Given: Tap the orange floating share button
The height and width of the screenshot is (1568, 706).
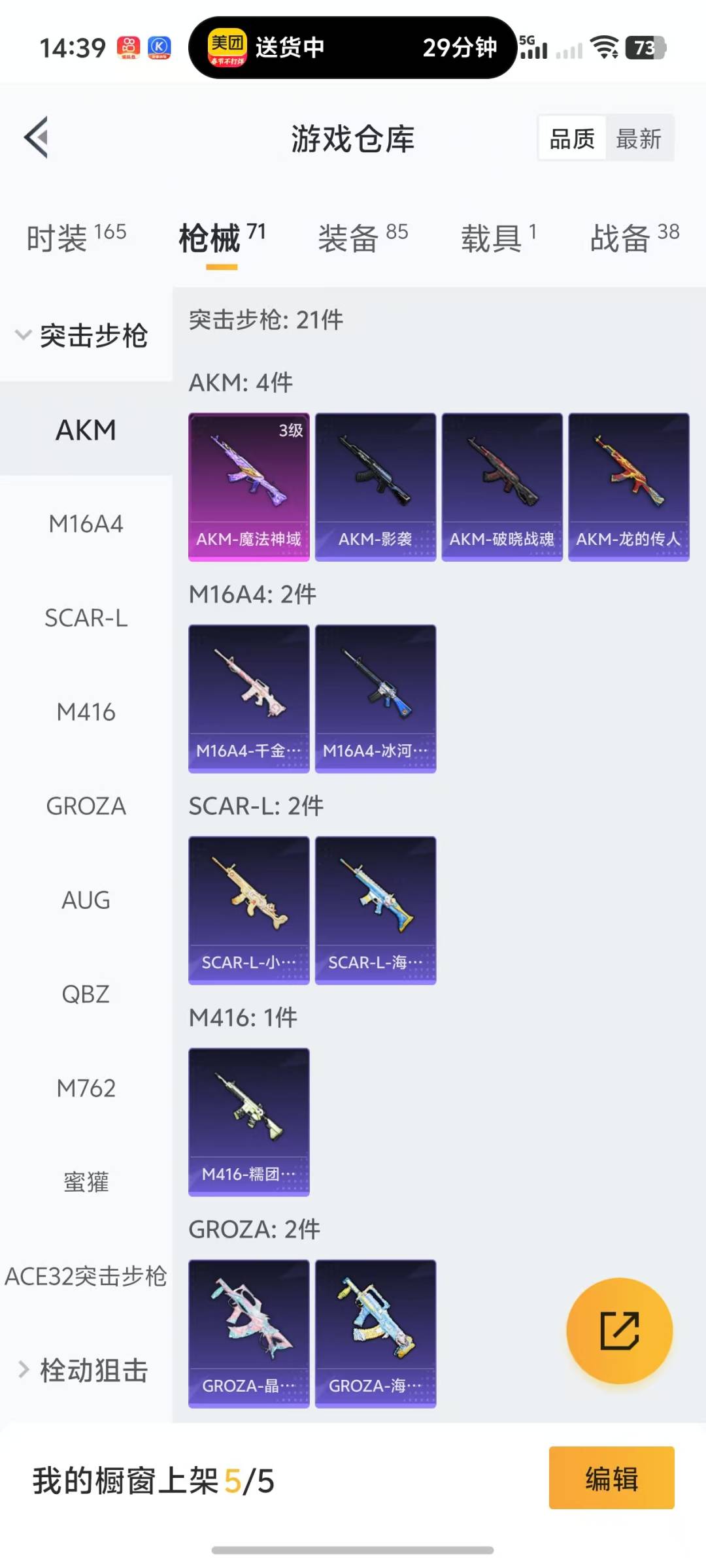Looking at the screenshot, I should click(x=619, y=1331).
